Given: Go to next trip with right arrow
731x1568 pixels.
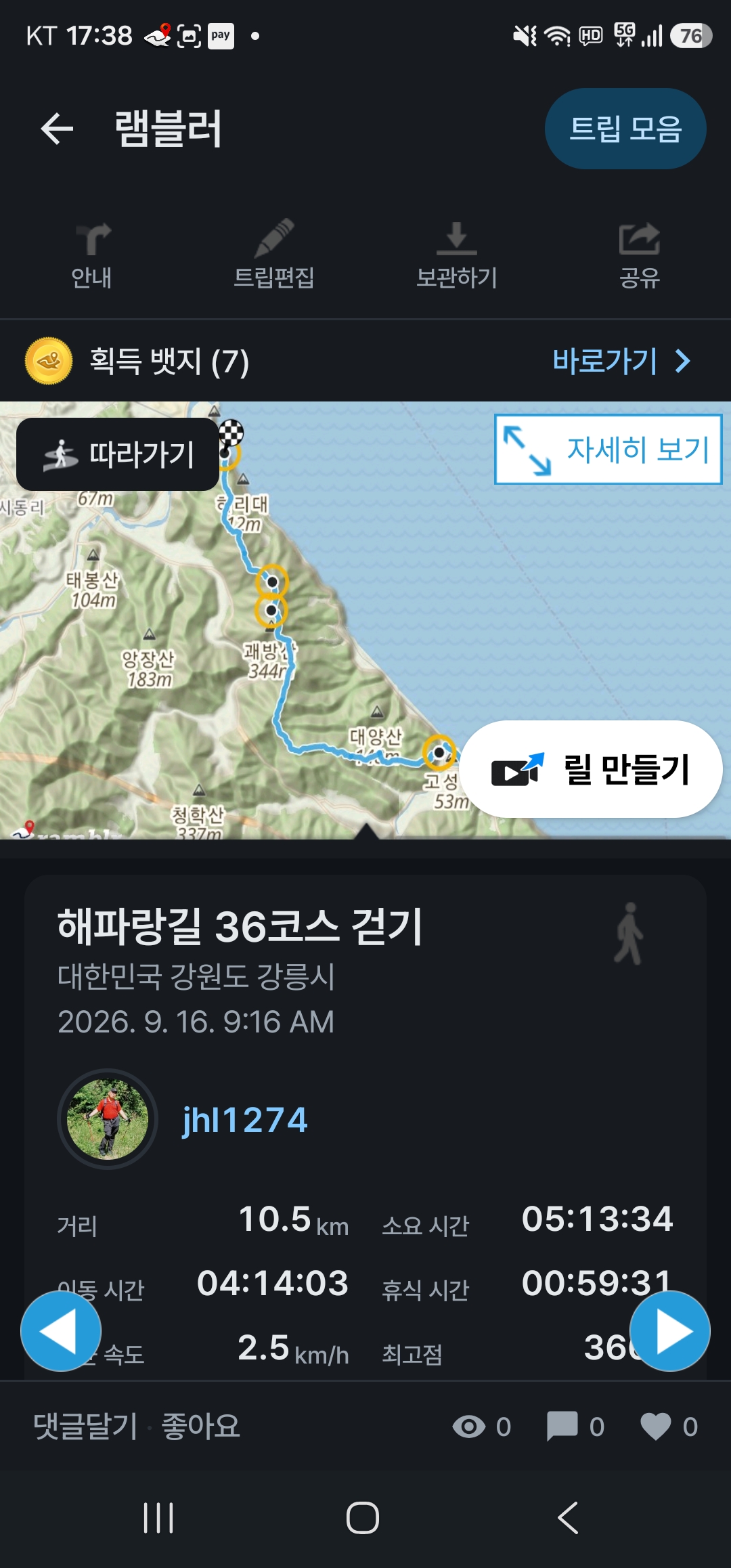Looking at the screenshot, I should pos(670,1331).
